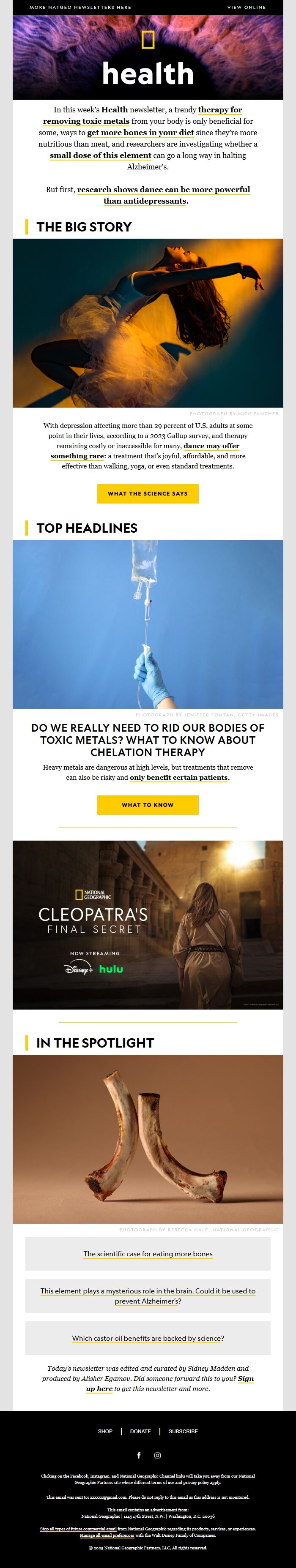296x1568 pixels.
Task: Open the Instagram icon
Action: [x=157, y=1455]
